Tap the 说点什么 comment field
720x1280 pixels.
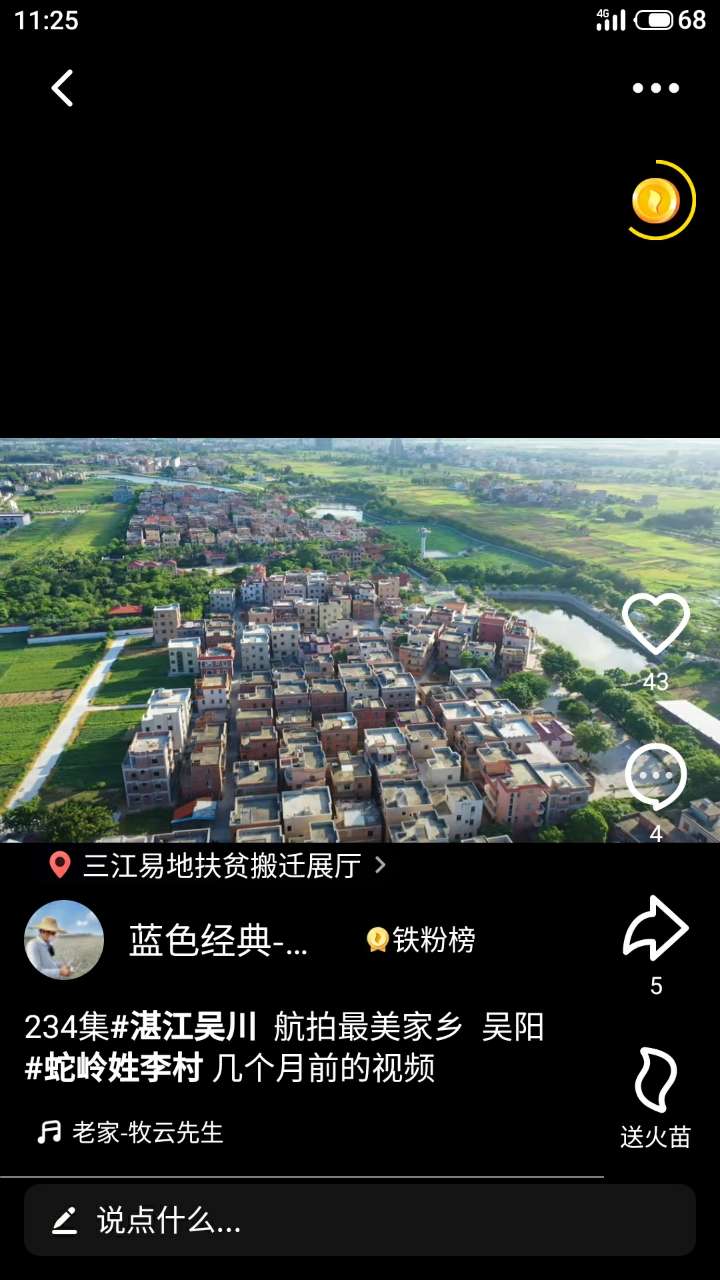click(360, 1220)
